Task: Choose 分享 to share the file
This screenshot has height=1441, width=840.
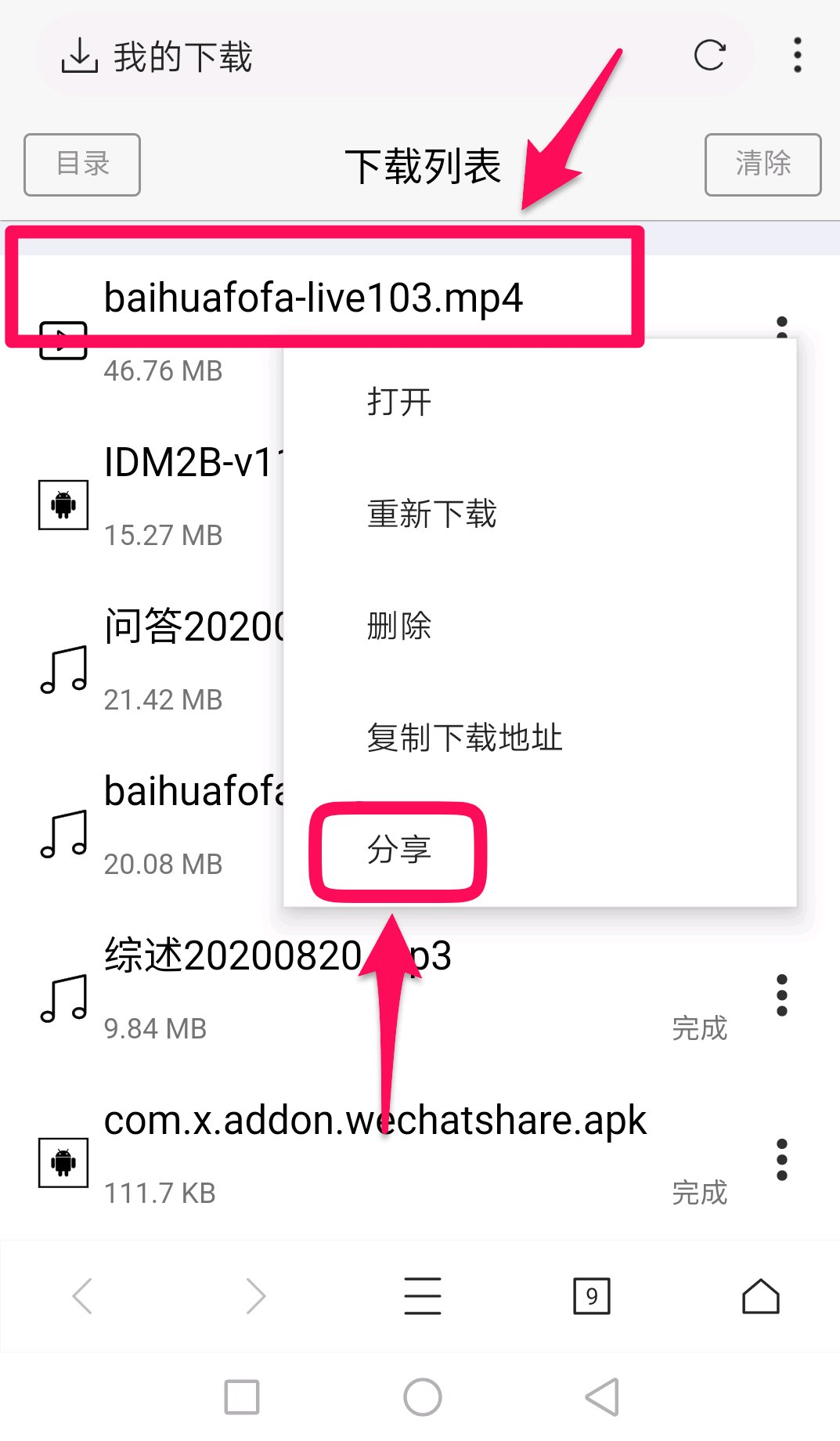Action: point(399,850)
